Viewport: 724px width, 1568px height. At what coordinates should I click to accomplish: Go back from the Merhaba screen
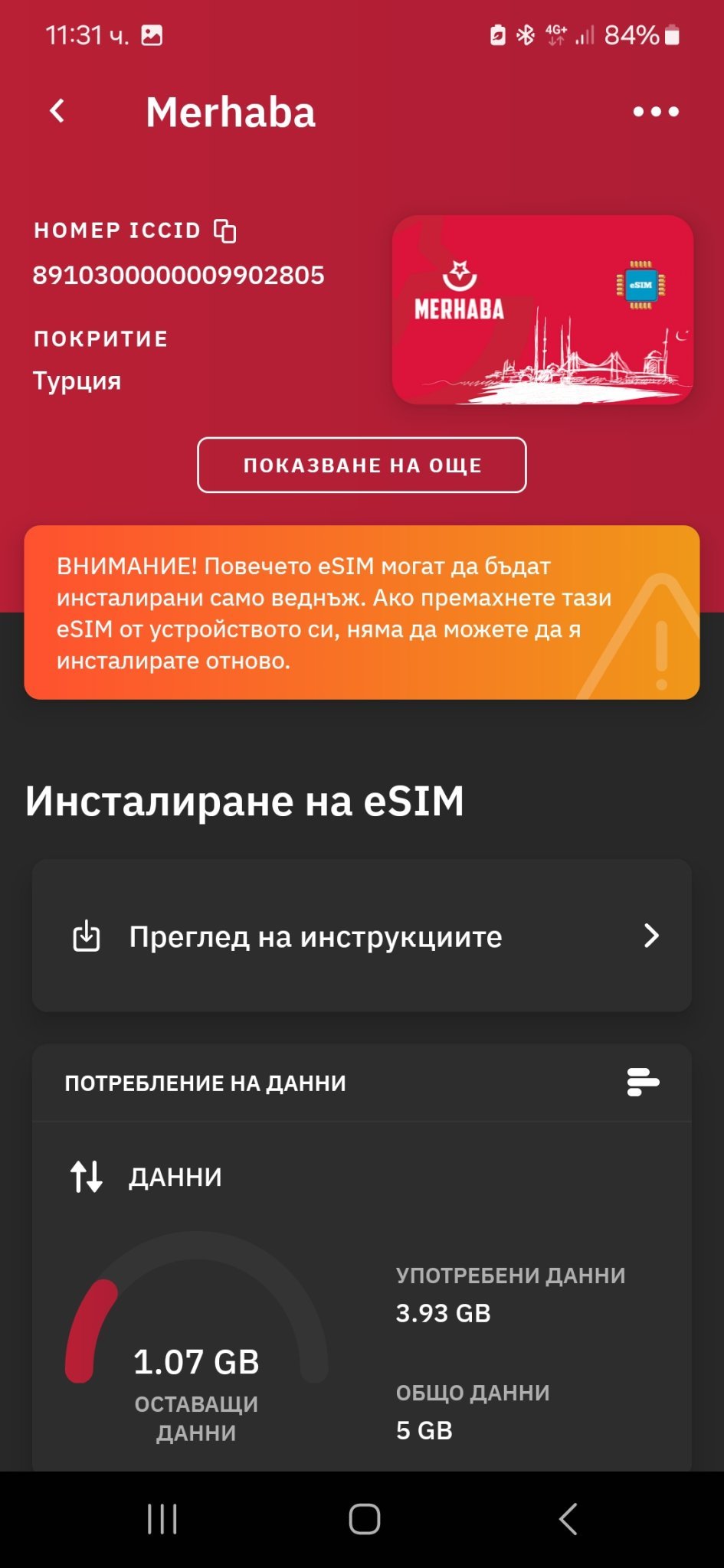click(x=57, y=112)
